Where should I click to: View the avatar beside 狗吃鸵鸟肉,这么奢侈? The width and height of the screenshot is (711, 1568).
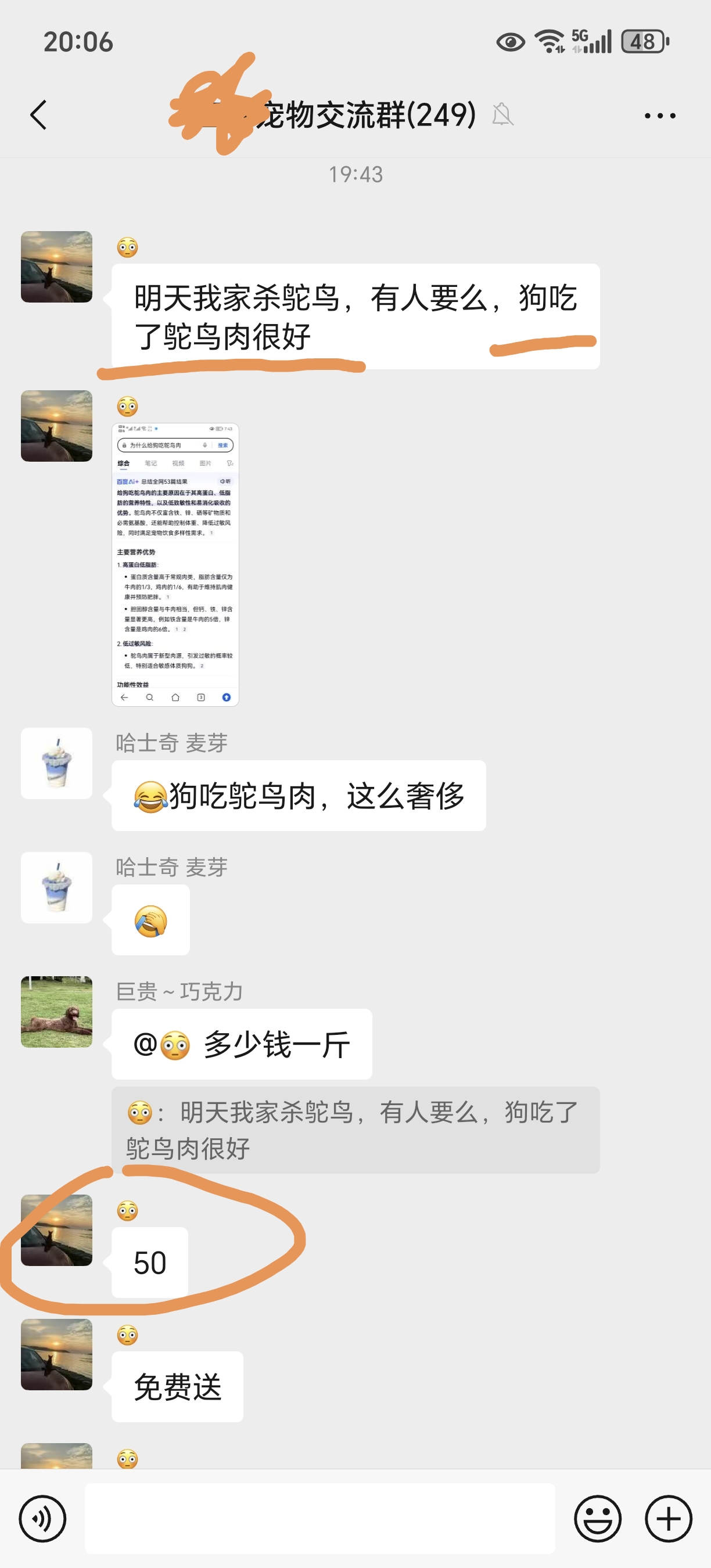[x=56, y=763]
